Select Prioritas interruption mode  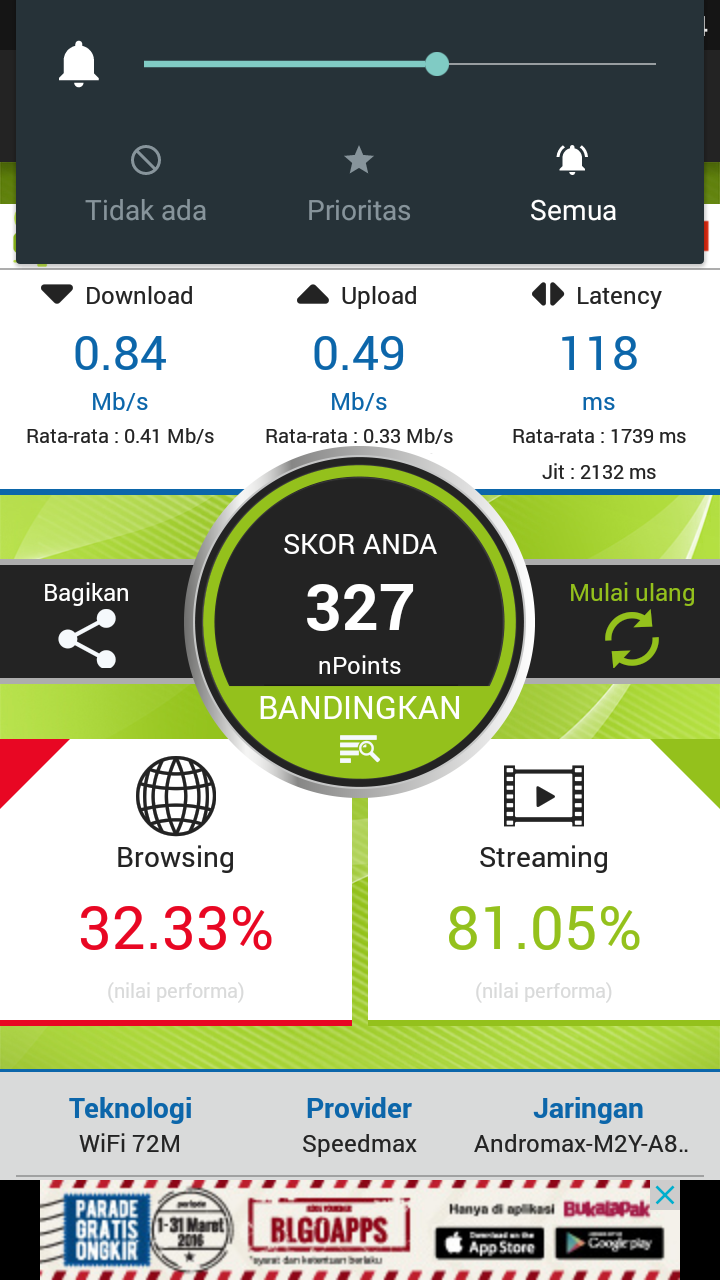pyautogui.click(x=359, y=185)
